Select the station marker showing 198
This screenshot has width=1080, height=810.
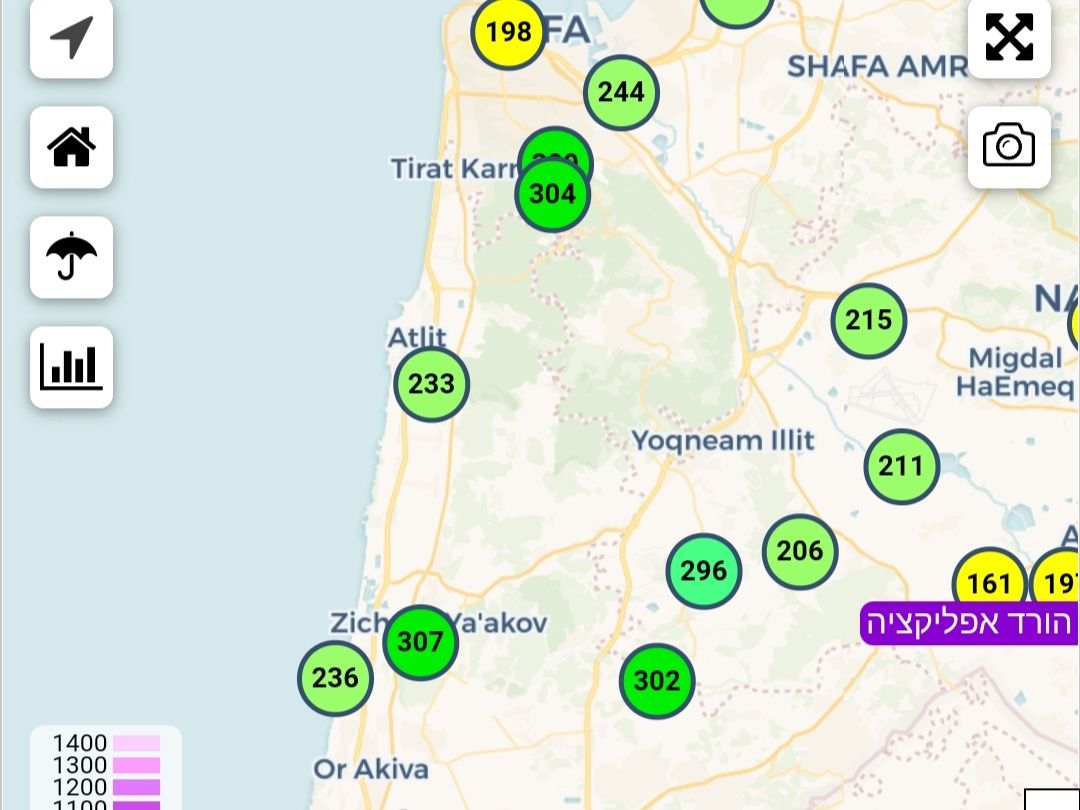508,32
